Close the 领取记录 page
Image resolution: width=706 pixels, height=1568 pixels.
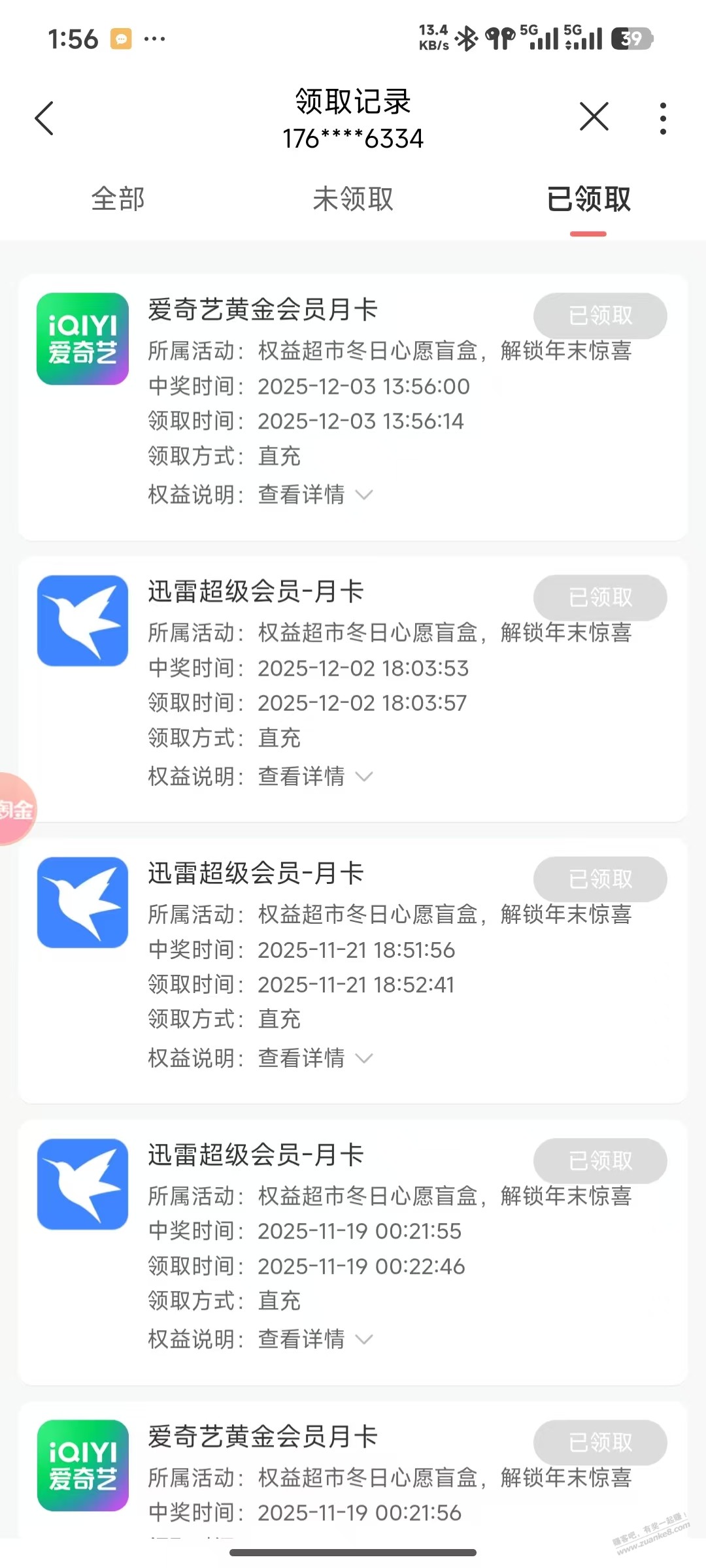coord(594,117)
